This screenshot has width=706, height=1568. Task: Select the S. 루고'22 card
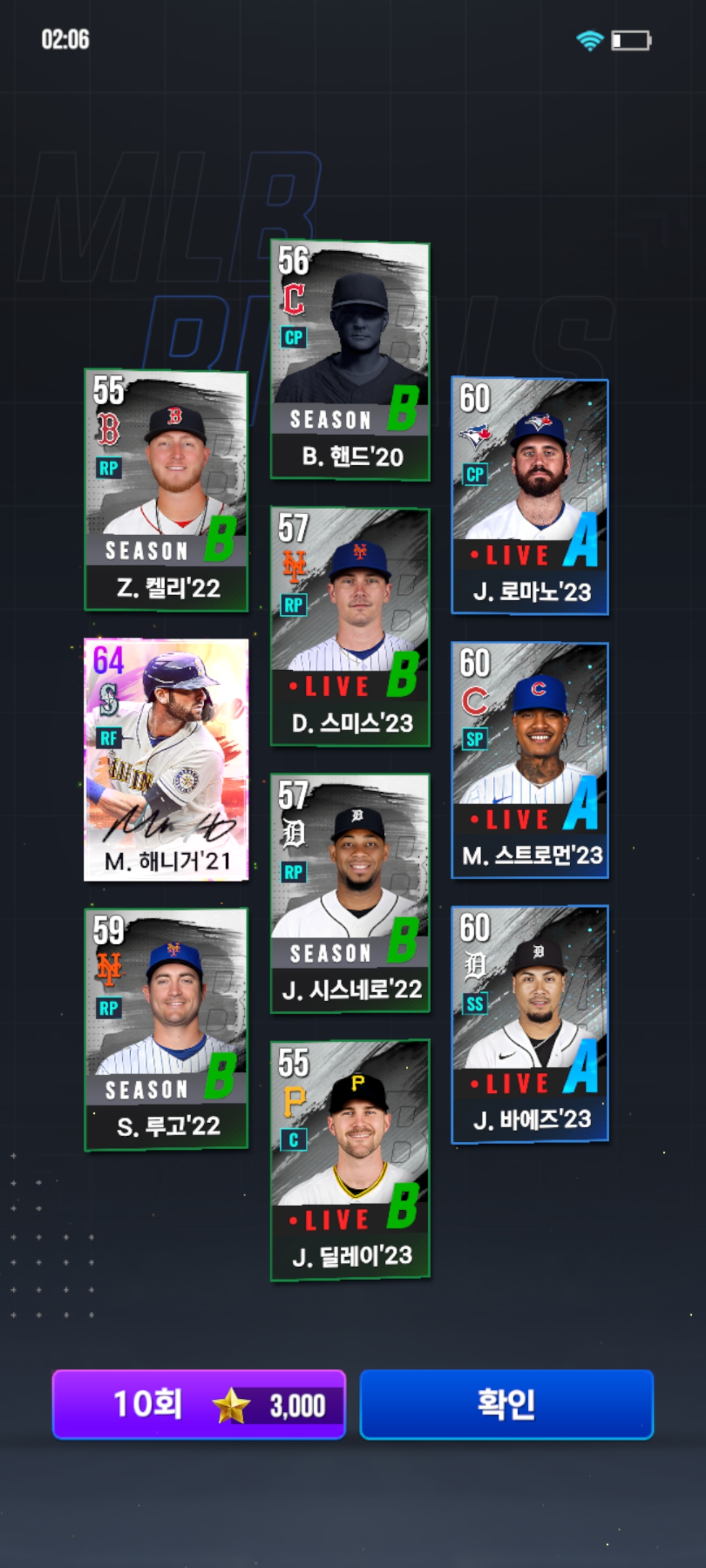pos(166,1029)
